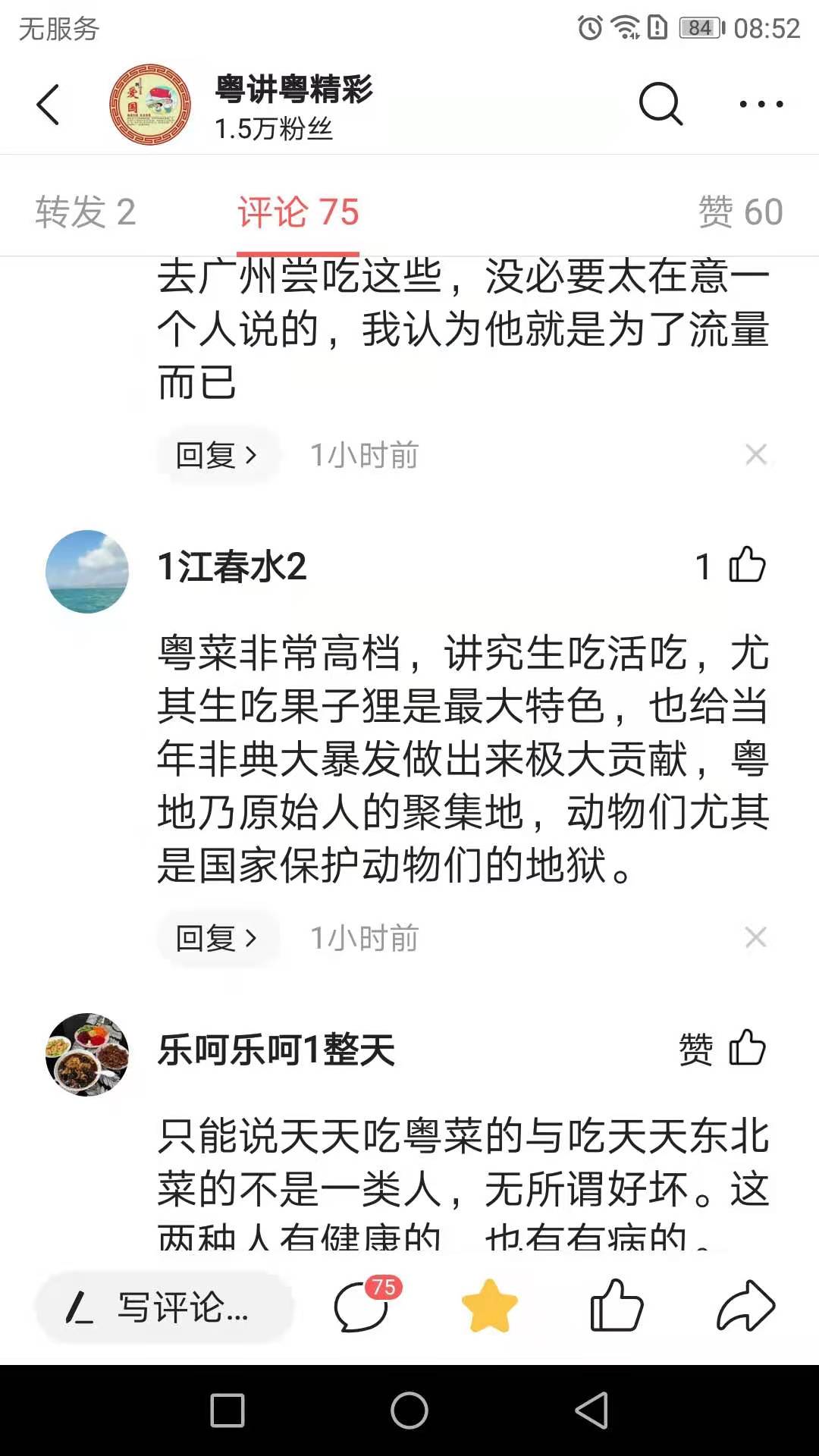Open the three-dot overflow menu

pyautogui.click(x=761, y=104)
